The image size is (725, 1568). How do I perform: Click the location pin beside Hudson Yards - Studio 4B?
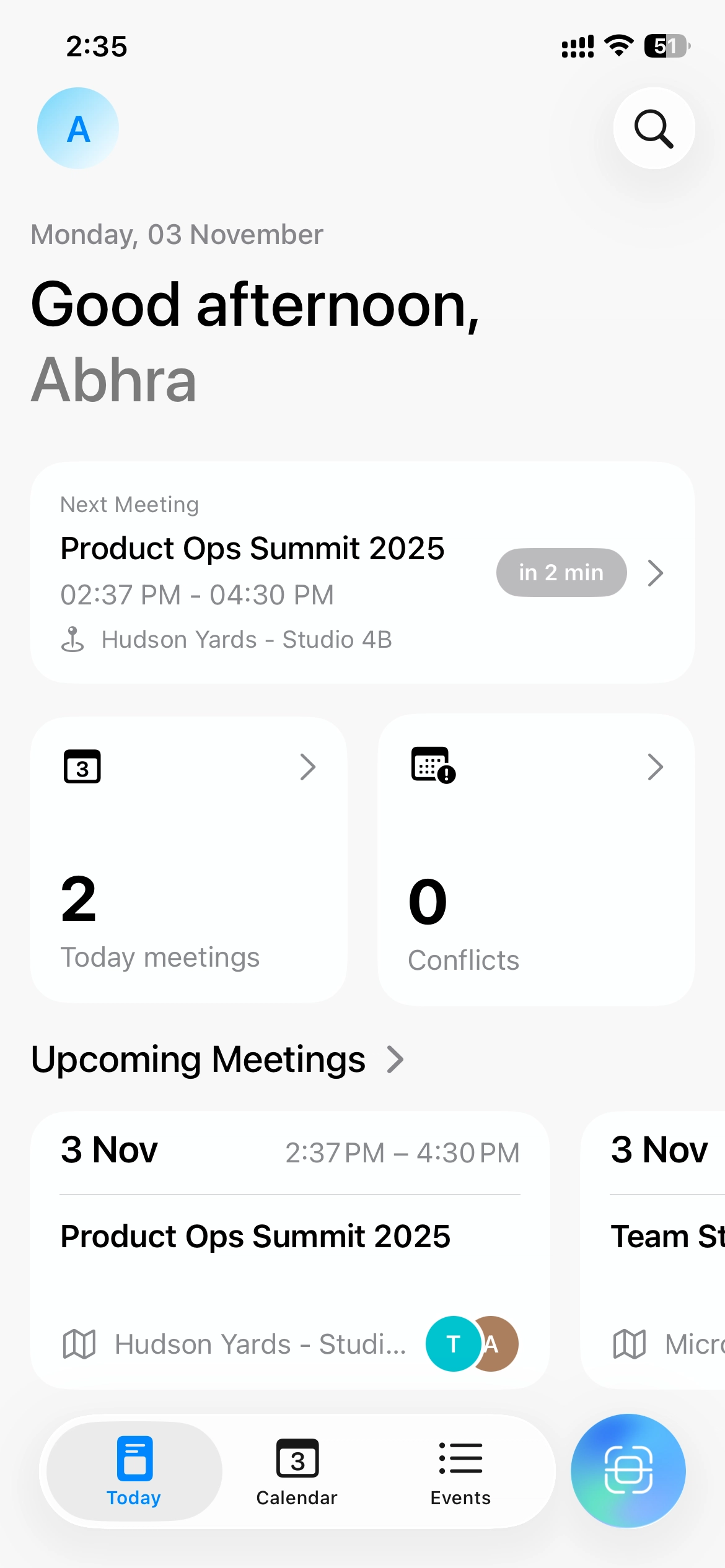(74, 639)
